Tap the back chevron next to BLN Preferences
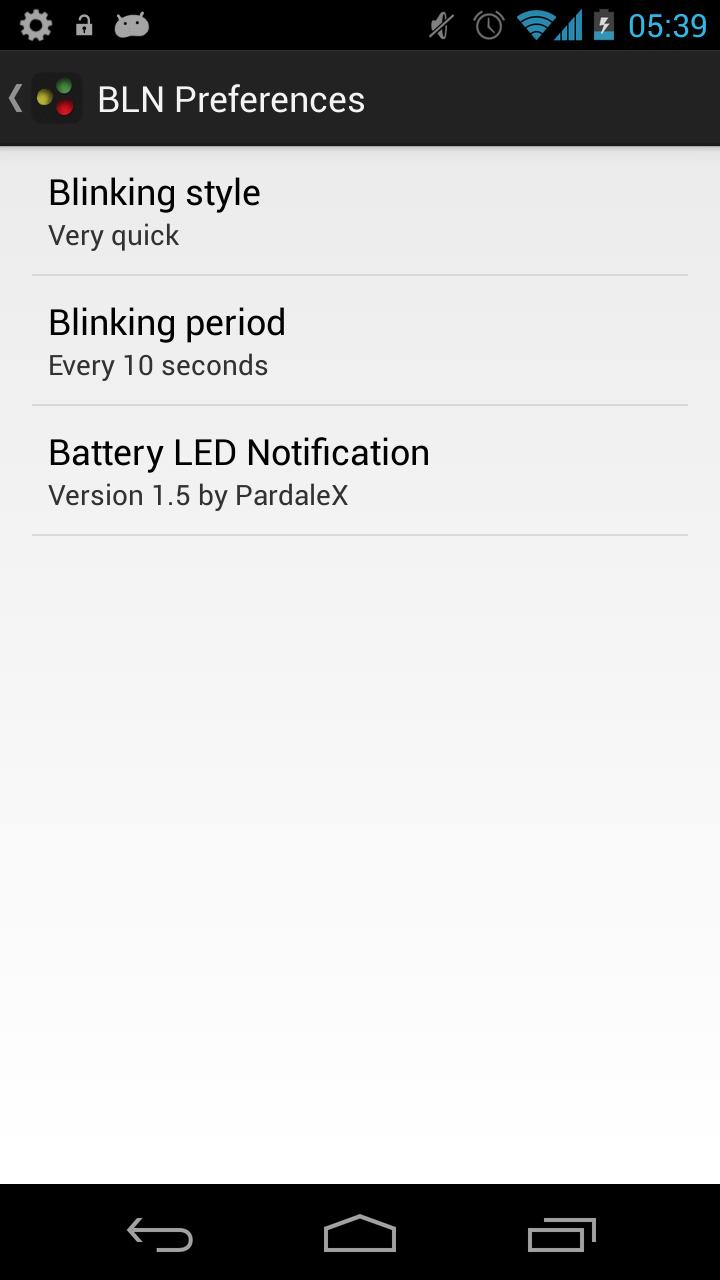 coord(14,97)
